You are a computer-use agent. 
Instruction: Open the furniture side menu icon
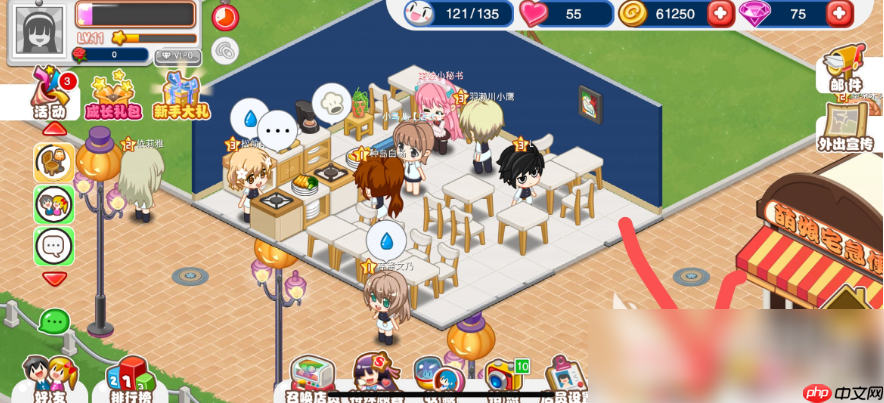click(54, 161)
